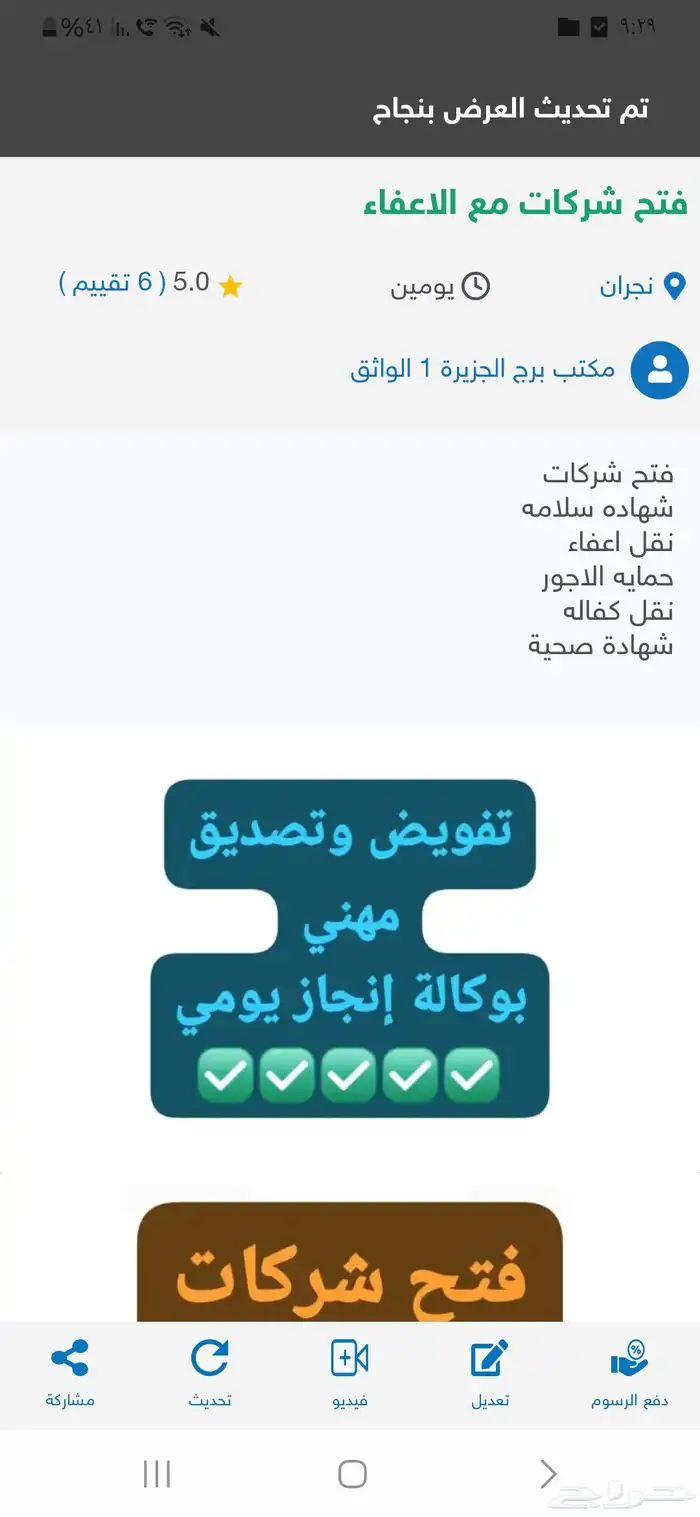This screenshot has height=1517, width=700.
Task: Go back with system back button
Action: pyautogui.click(x=548, y=1473)
